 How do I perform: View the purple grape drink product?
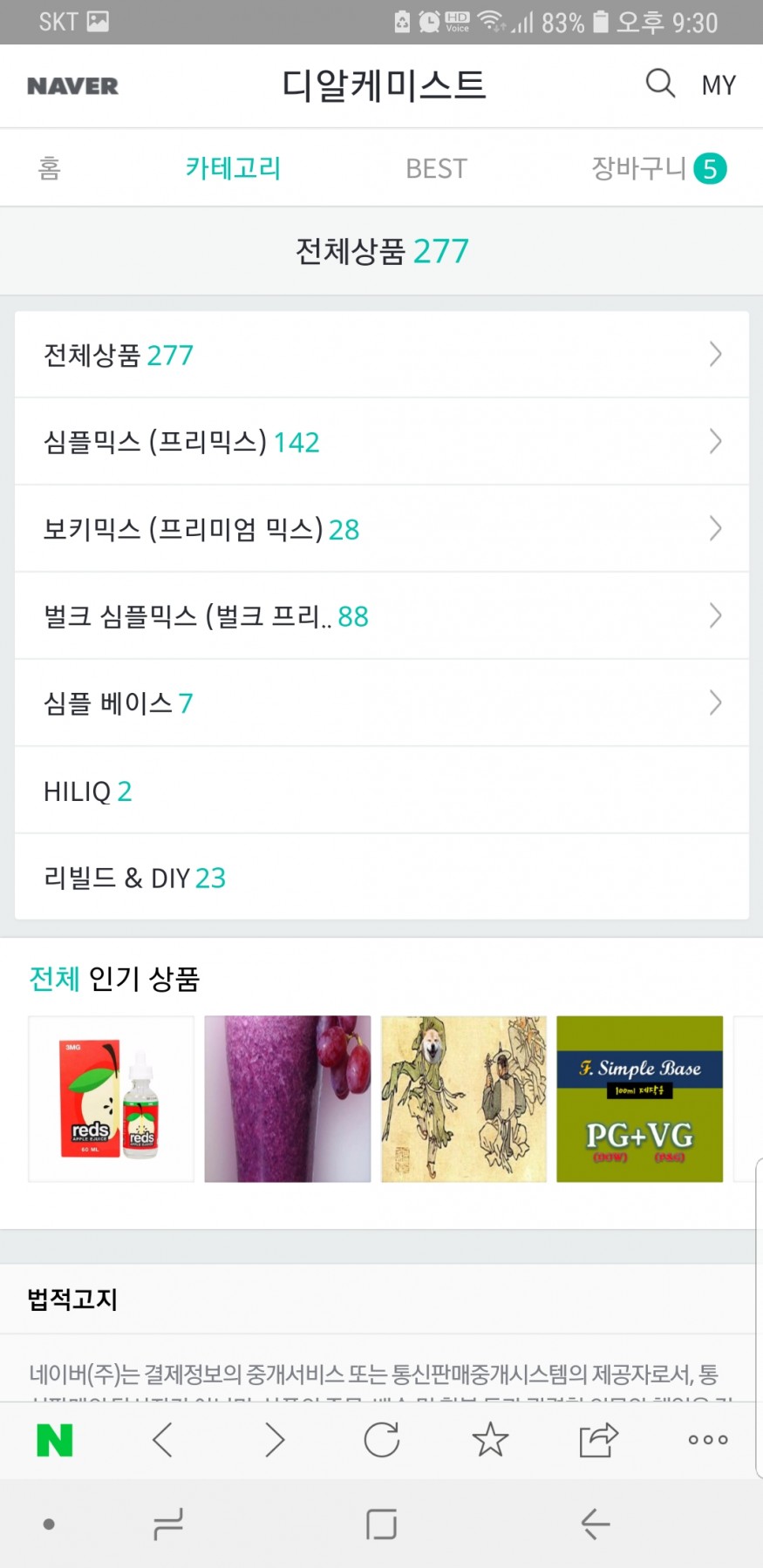288,1099
